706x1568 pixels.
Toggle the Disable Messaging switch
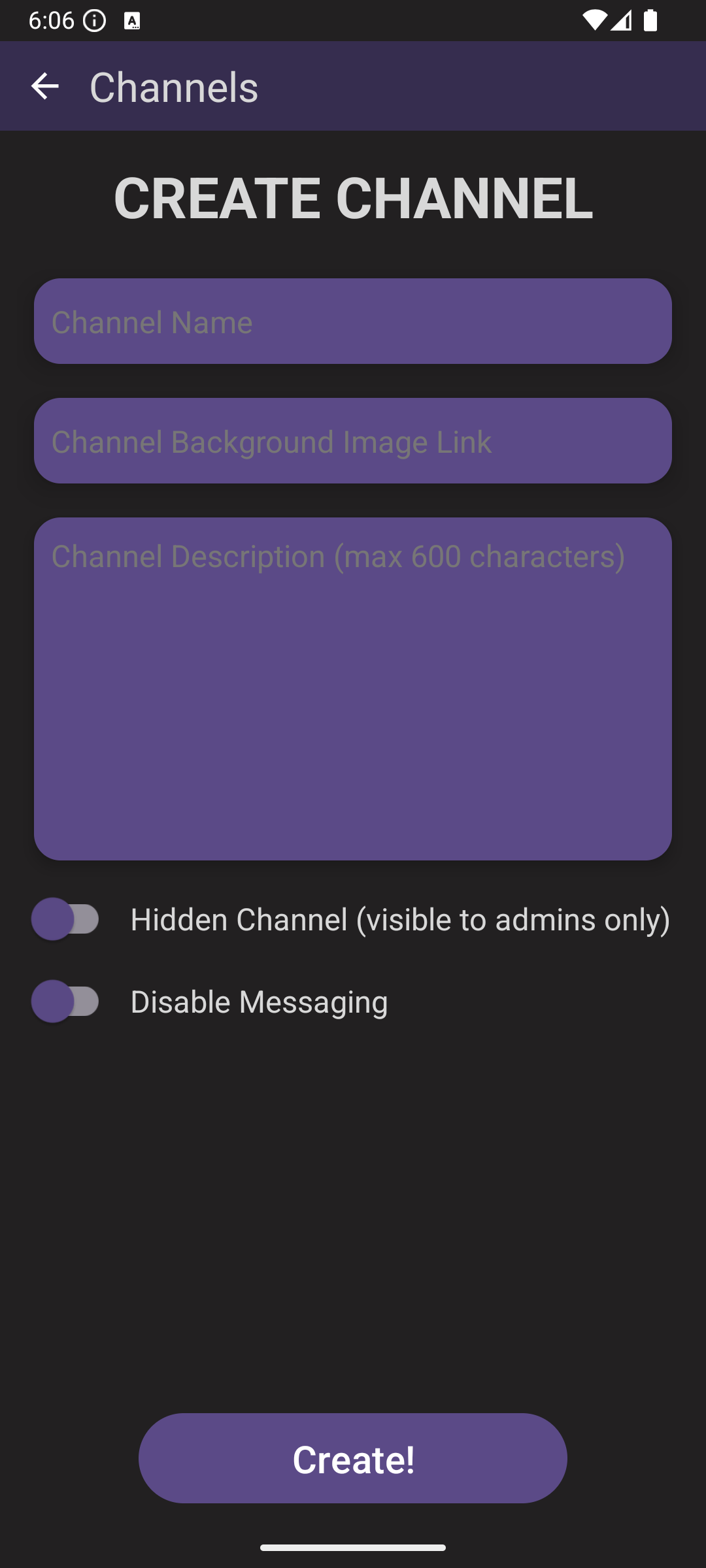point(66,1002)
